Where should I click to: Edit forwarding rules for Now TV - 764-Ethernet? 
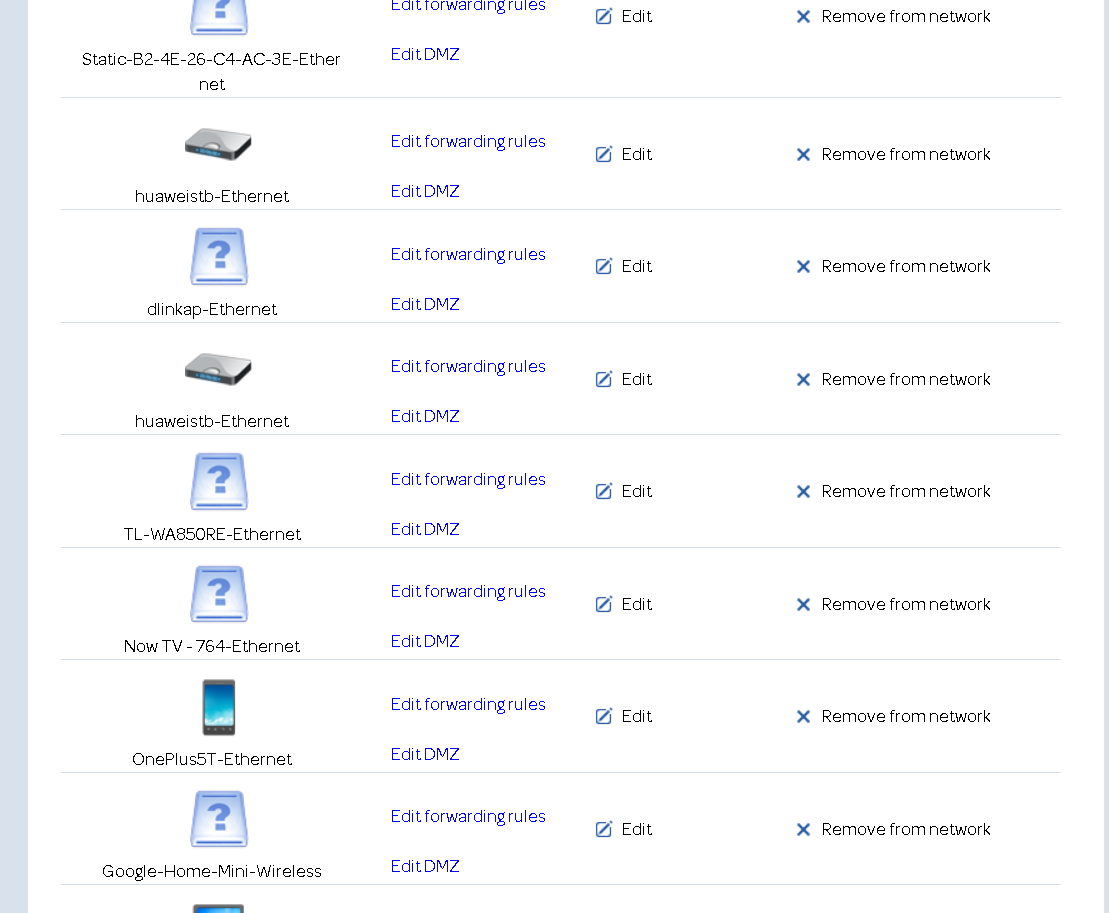[x=468, y=591]
